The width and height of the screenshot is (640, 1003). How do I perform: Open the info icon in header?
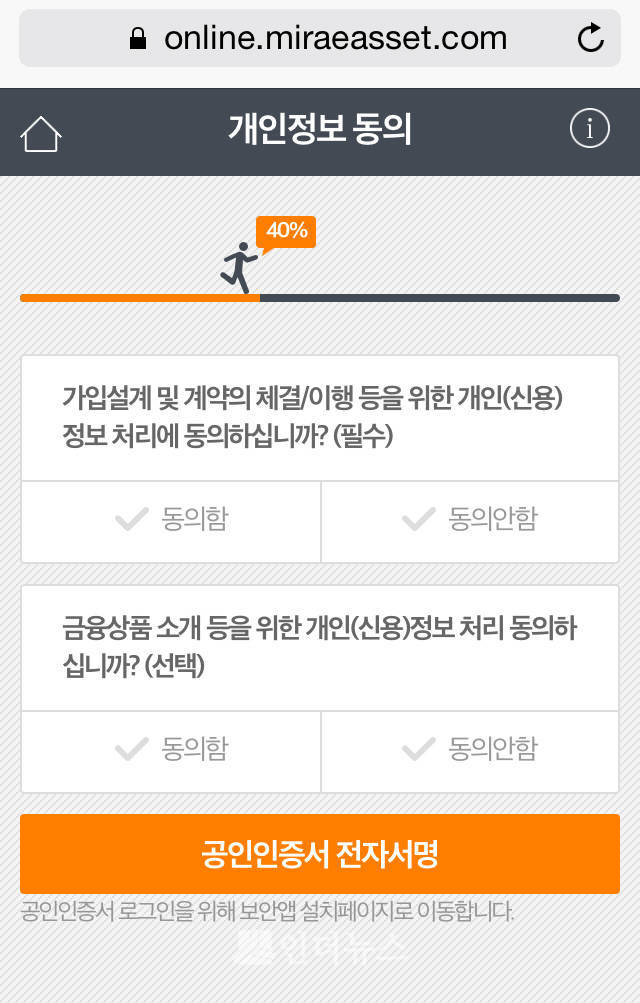(589, 129)
